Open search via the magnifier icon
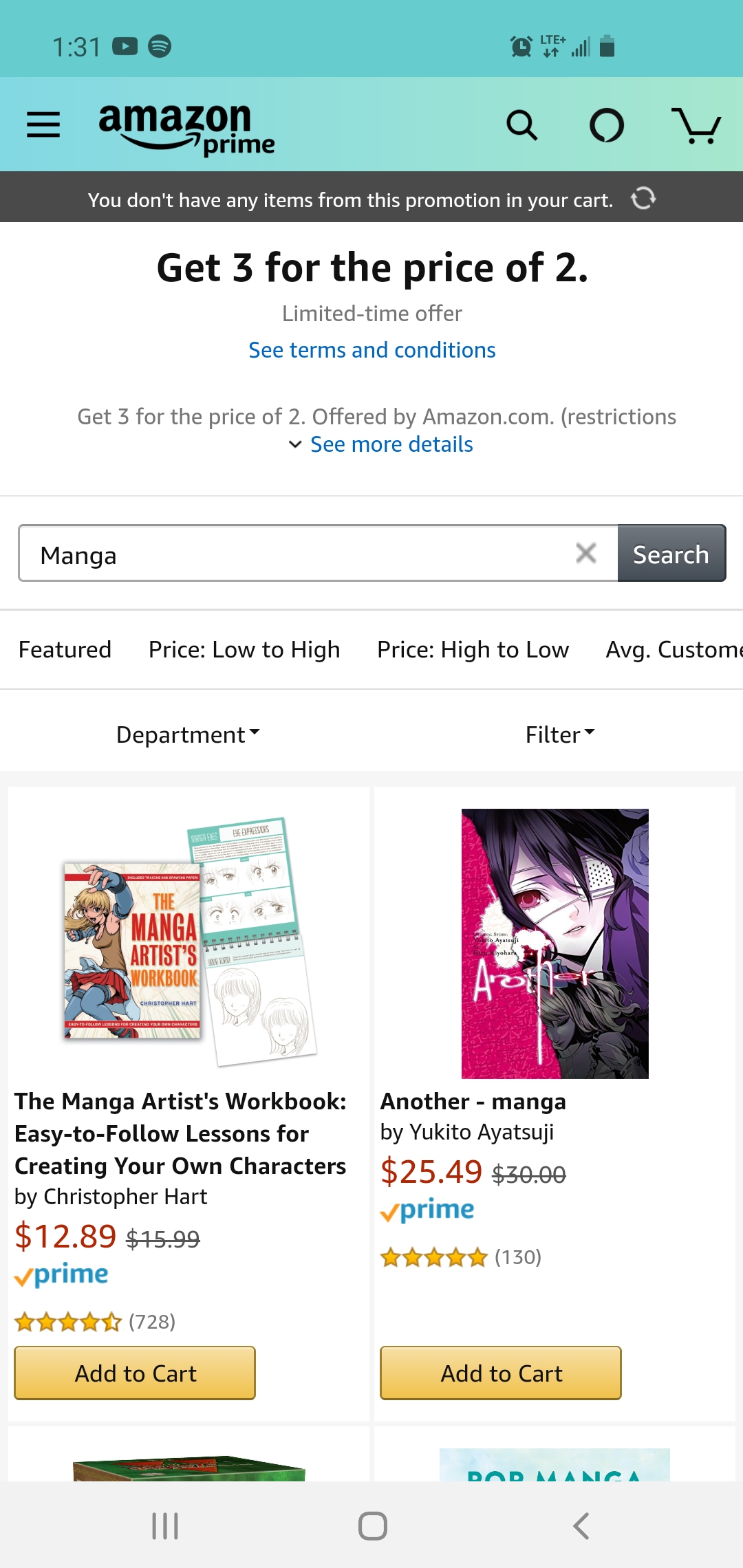Viewport: 743px width, 1568px height. tap(523, 124)
